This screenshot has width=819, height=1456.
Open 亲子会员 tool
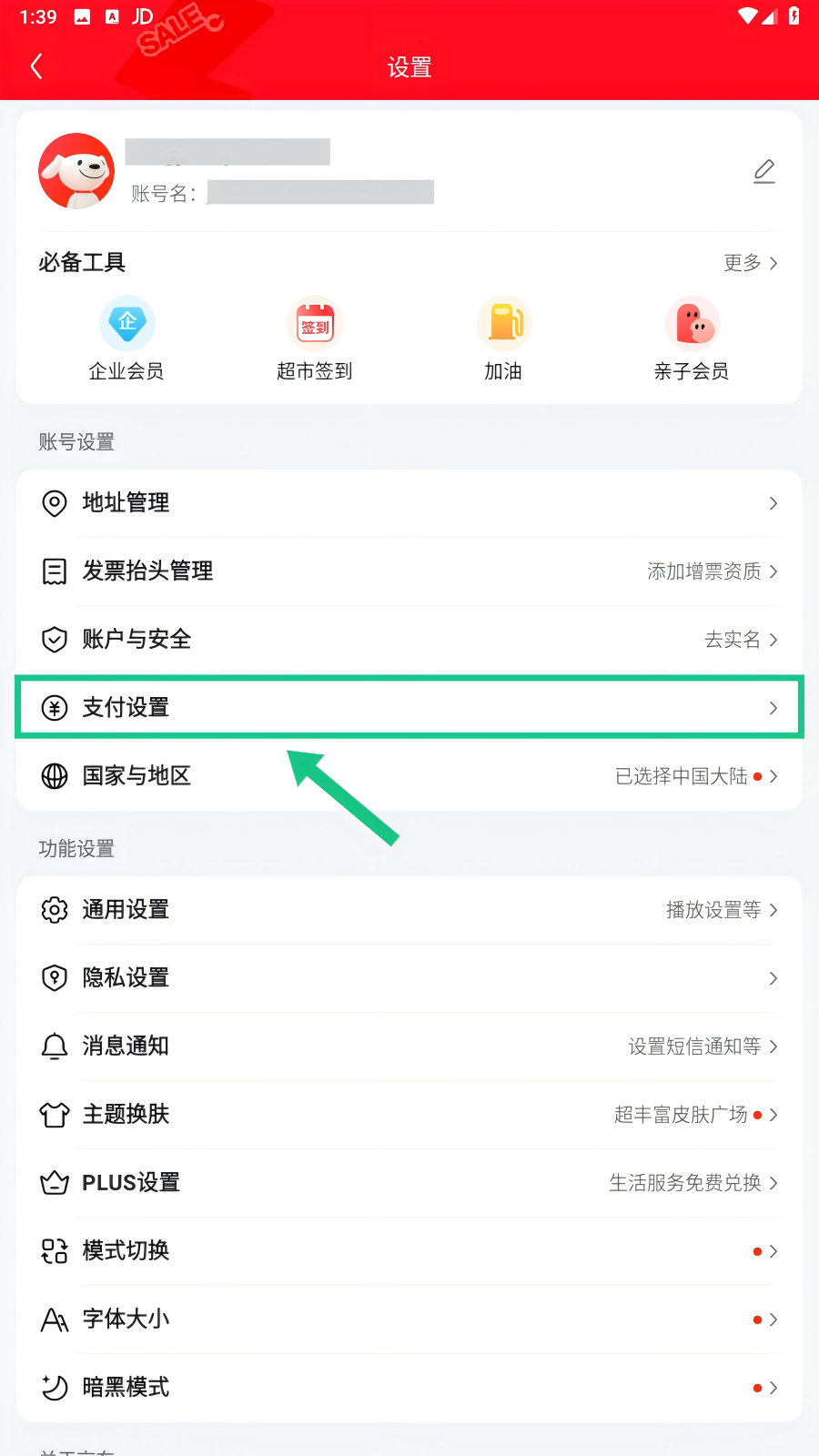692,337
